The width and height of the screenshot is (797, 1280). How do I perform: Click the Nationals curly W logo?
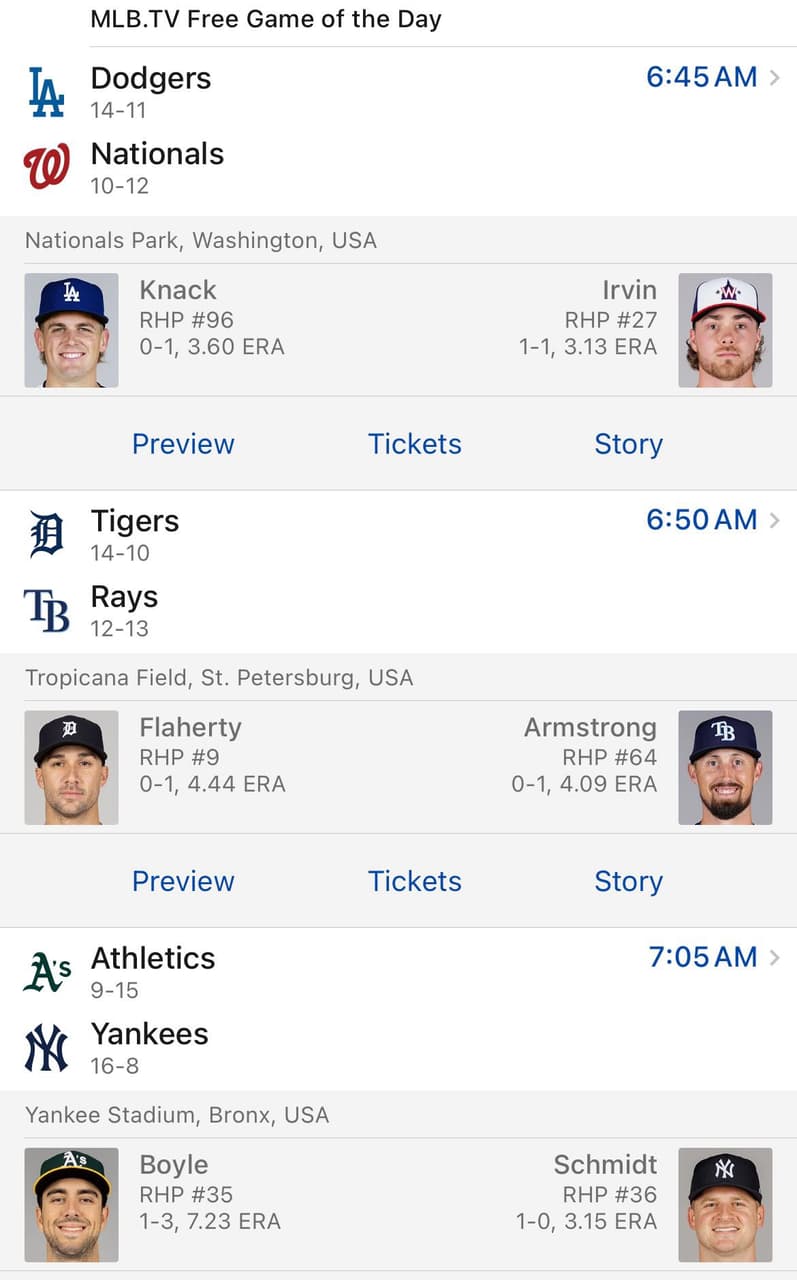point(46,166)
